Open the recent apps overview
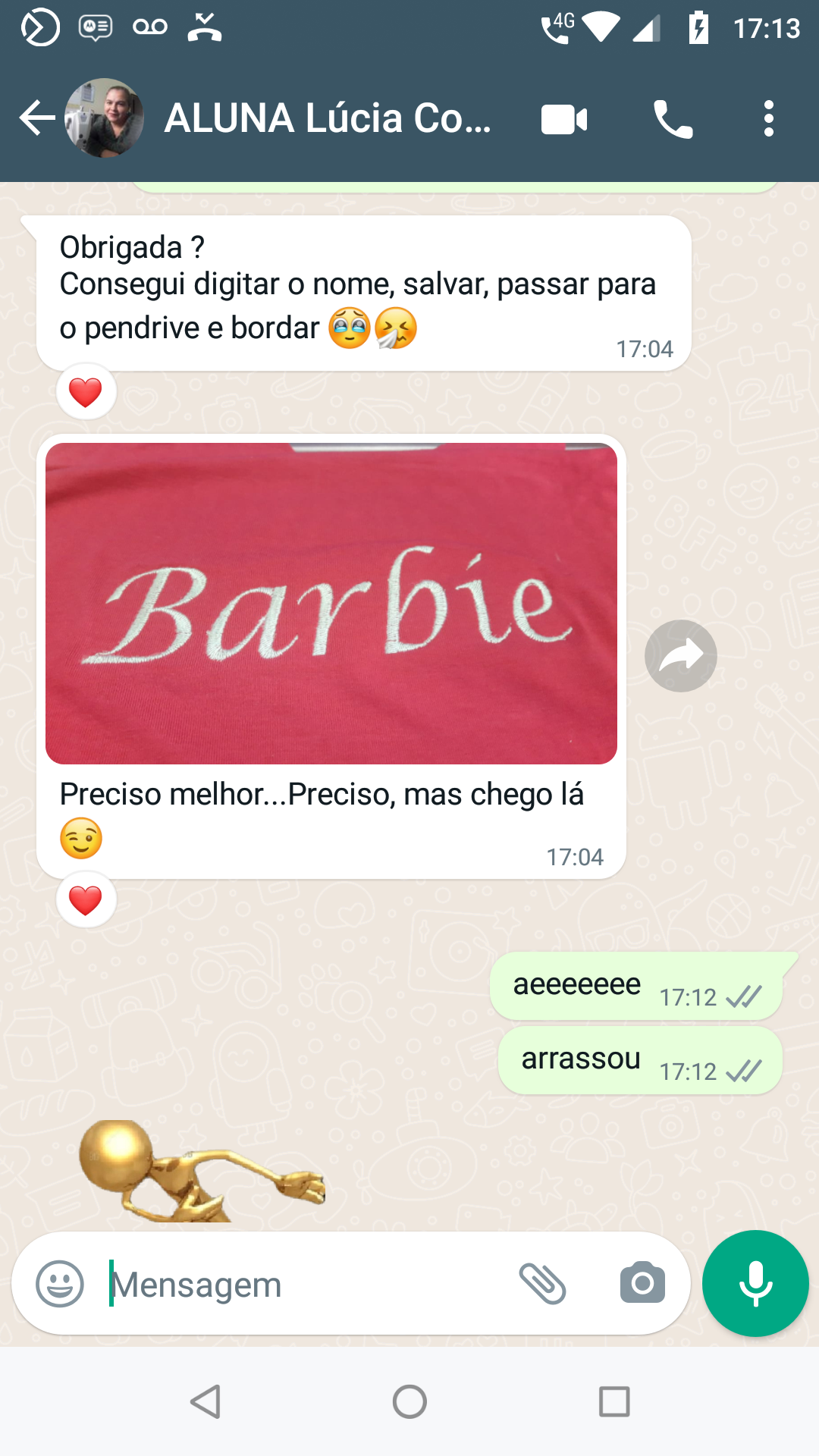The width and height of the screenshot is (819, 1456). (614, 1401)
